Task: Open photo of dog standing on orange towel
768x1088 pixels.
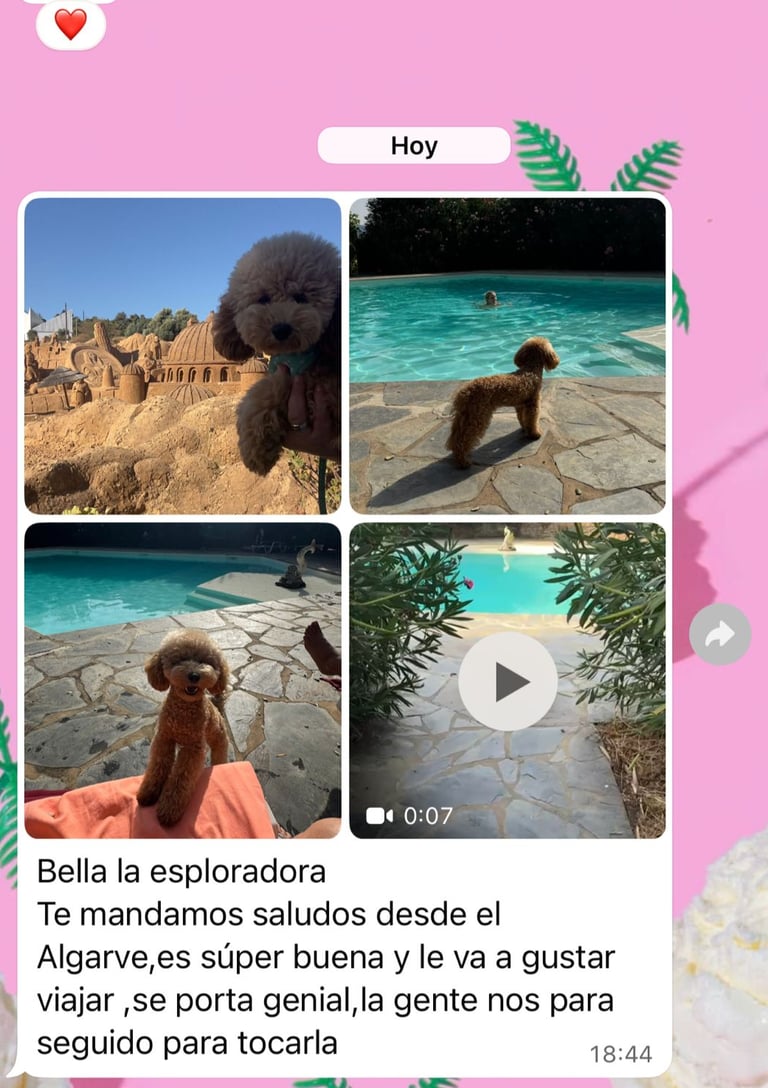Action: 182,680
